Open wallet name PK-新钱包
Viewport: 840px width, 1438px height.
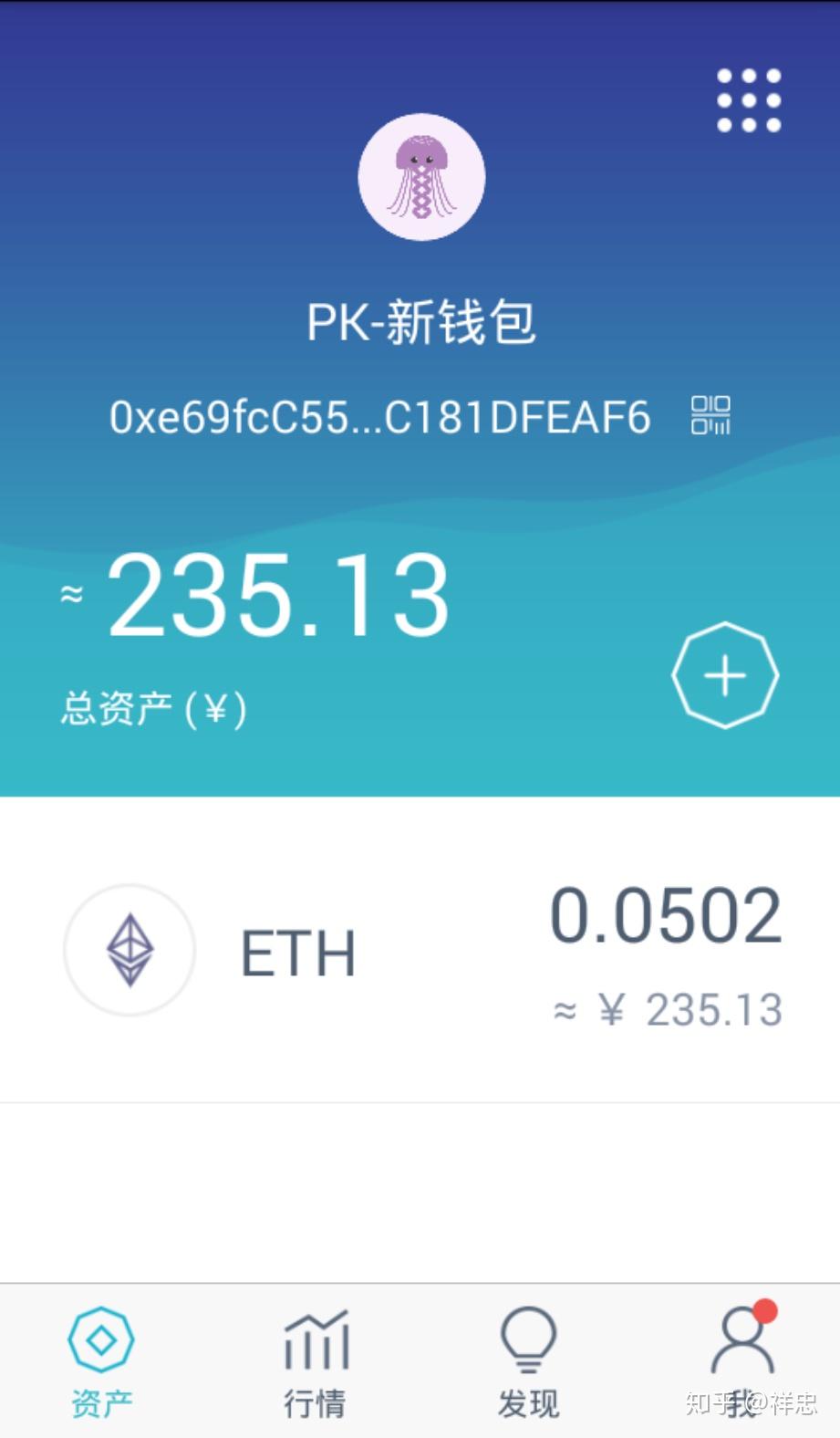pyautogui.click(x=420, y=321)
